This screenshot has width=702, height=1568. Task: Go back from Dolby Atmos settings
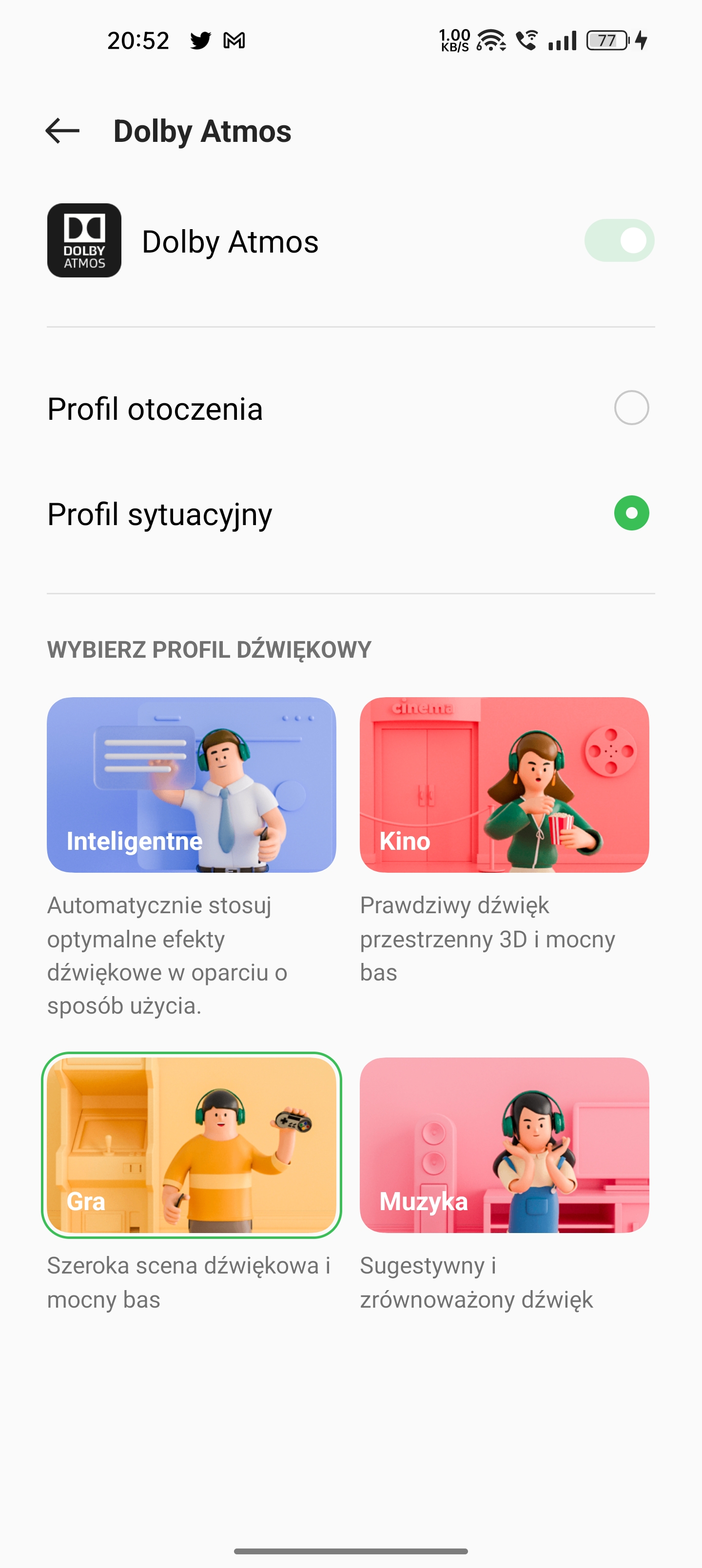[63, 130]
